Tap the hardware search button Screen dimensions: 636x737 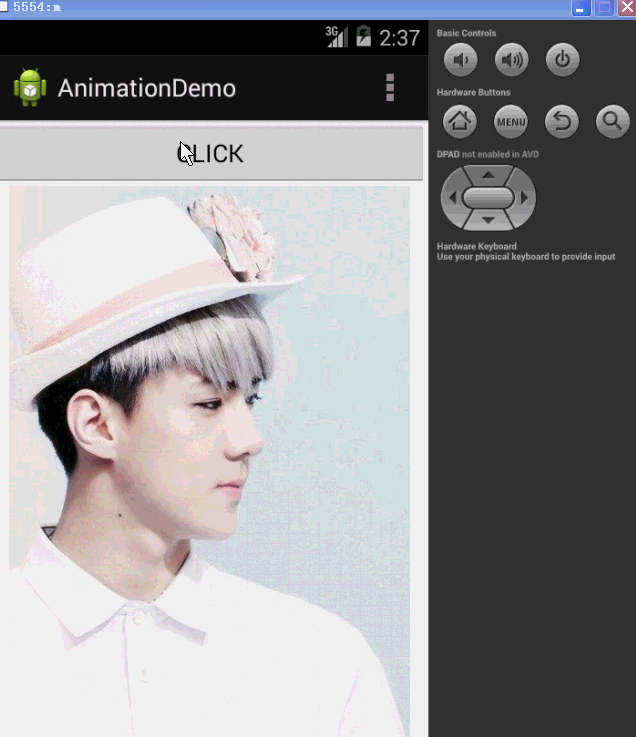click(612, 122)
